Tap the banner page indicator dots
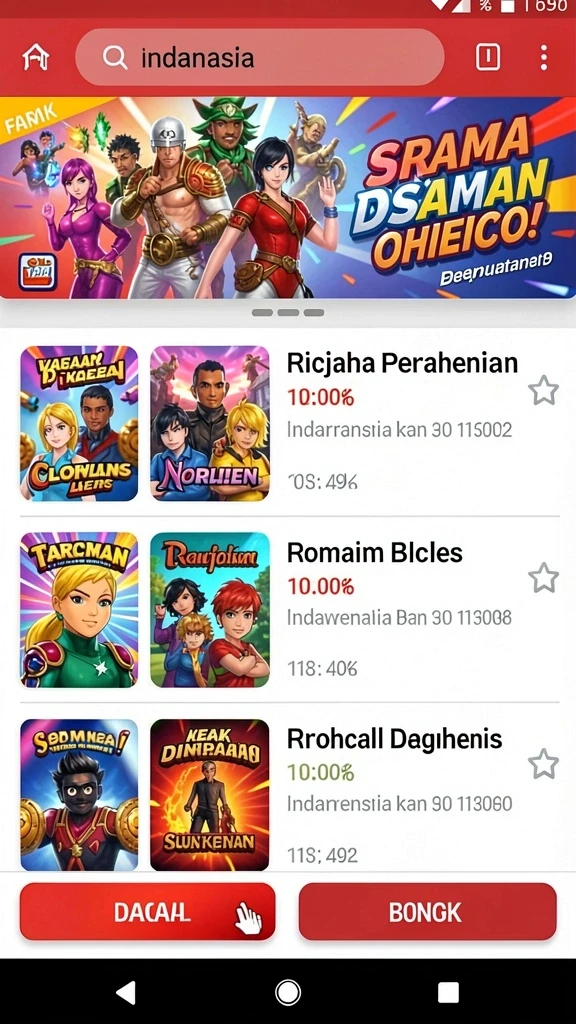 pos(288,312)
